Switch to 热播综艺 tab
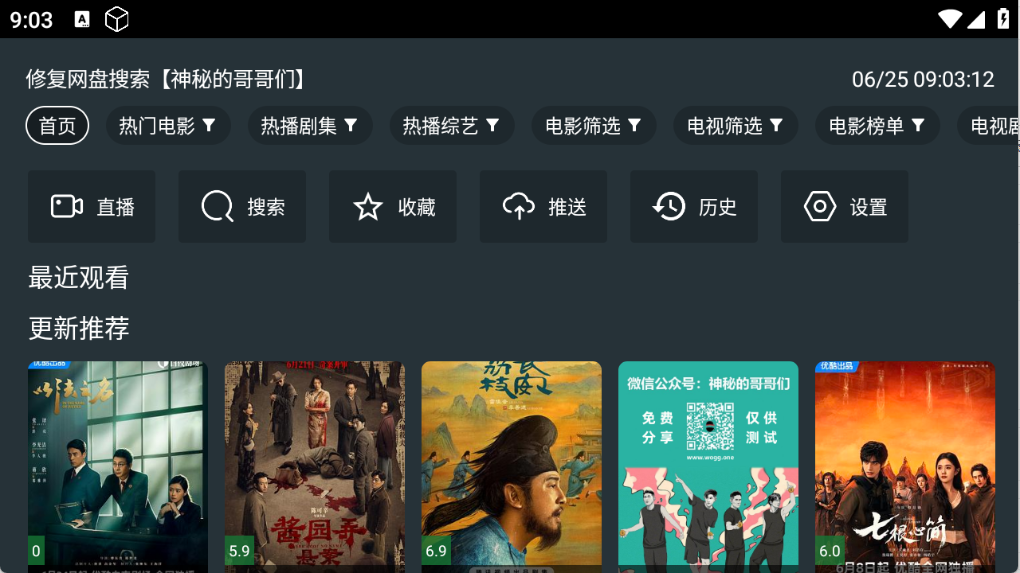The image size is (1020, 573). [452, 126]
